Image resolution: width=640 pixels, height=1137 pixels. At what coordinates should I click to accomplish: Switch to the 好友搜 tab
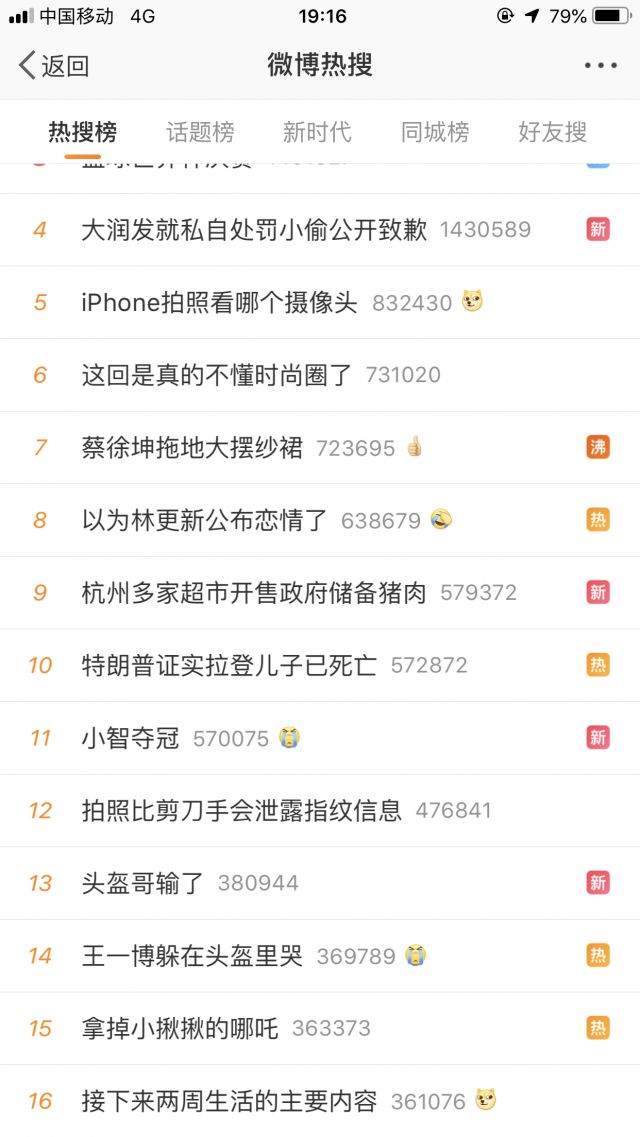[552, 132]
